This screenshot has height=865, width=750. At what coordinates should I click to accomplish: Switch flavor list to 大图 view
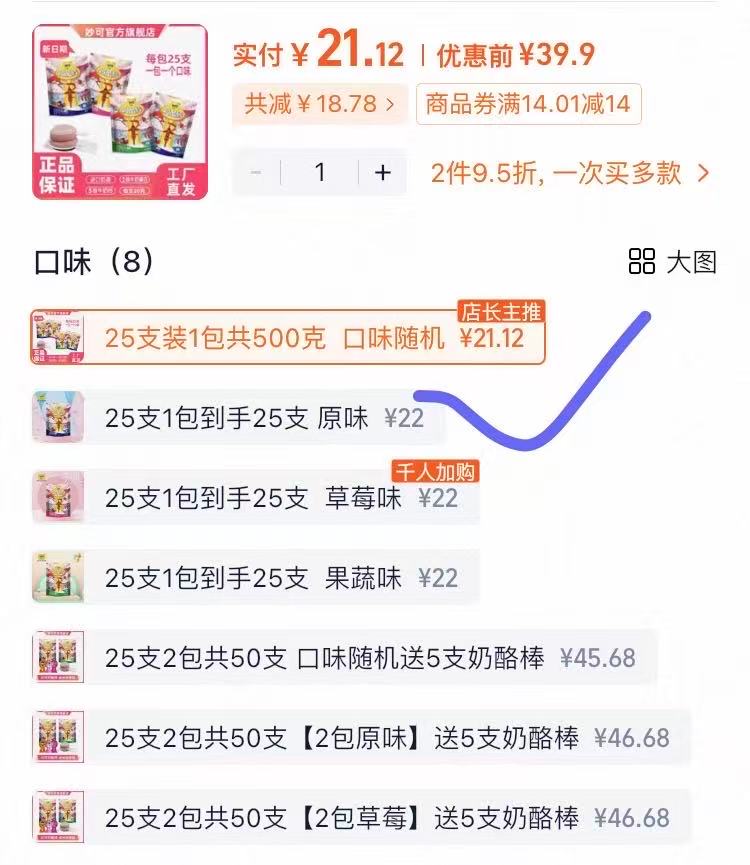673,262
